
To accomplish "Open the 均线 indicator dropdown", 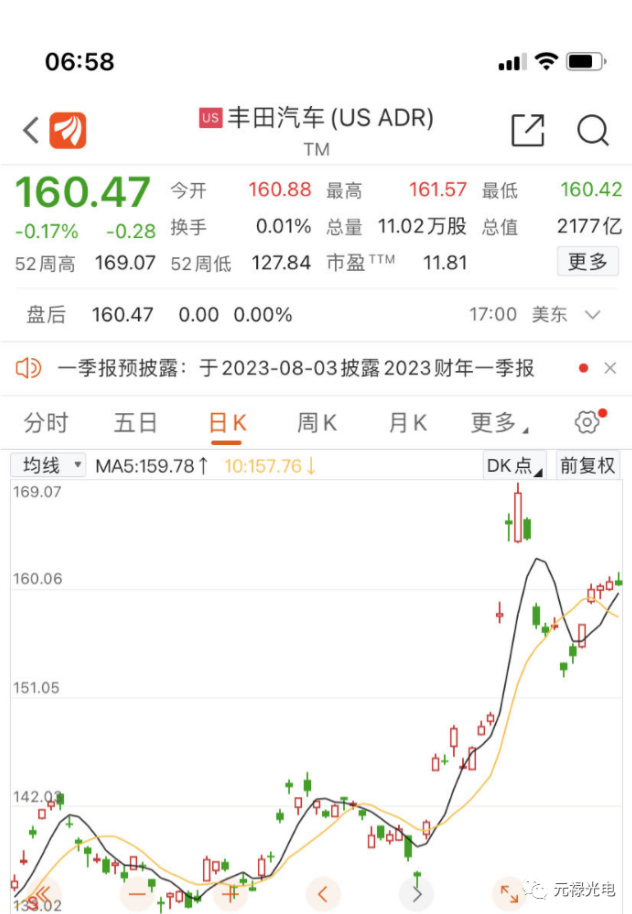I will tap(48, 465).
